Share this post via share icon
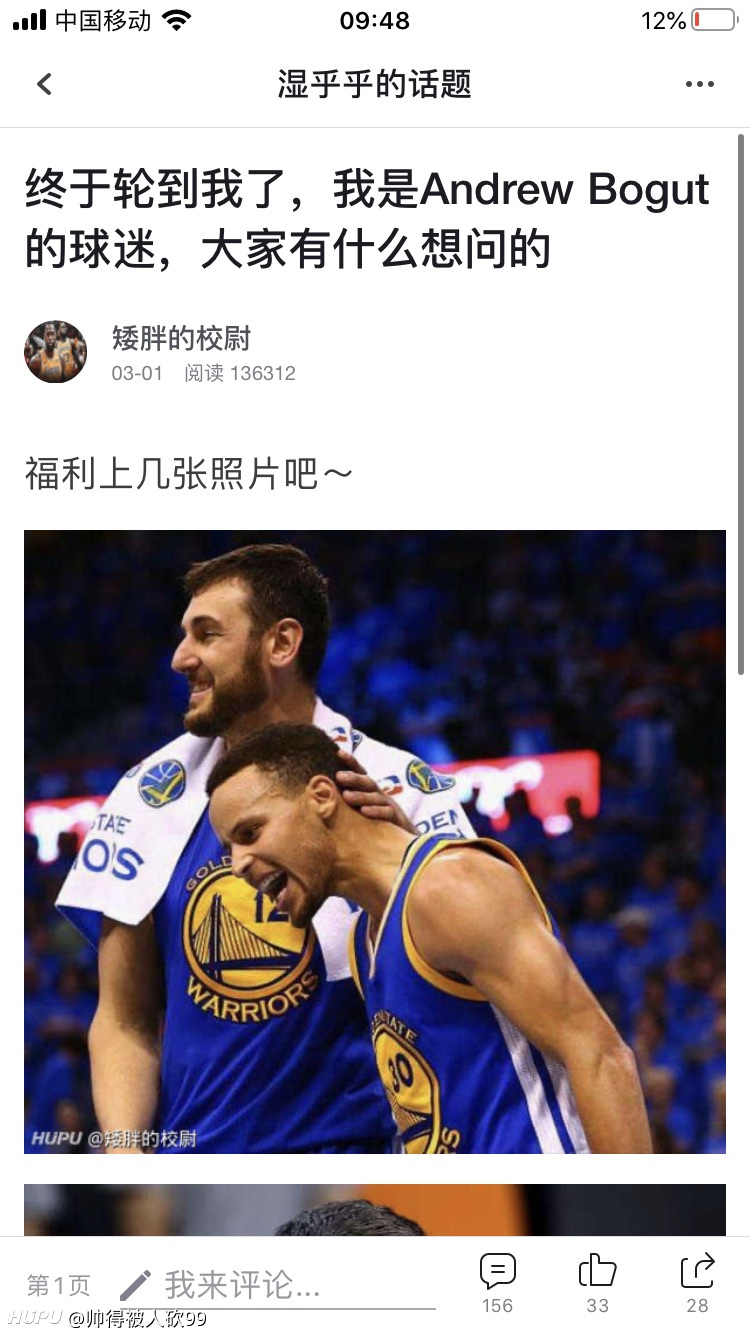Viewport: 750px width, 1334px height. (697, 1283)
